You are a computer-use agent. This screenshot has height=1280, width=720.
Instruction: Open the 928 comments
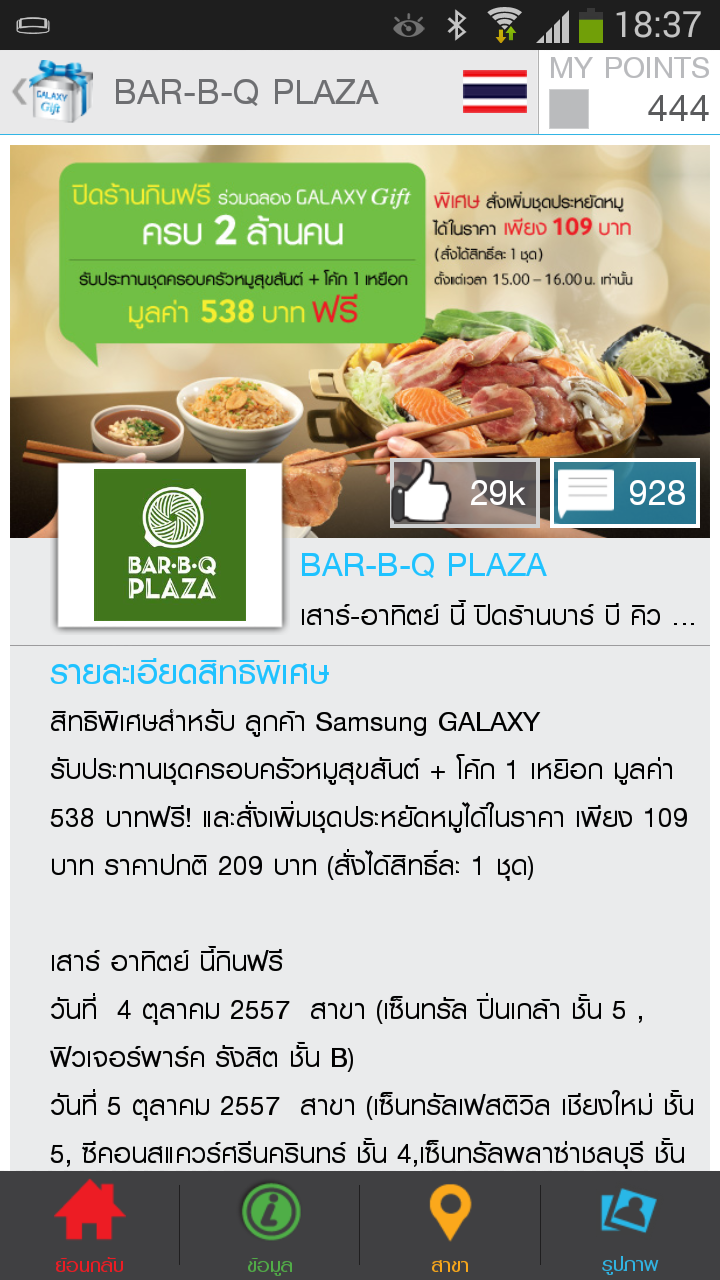pos(625,493)
